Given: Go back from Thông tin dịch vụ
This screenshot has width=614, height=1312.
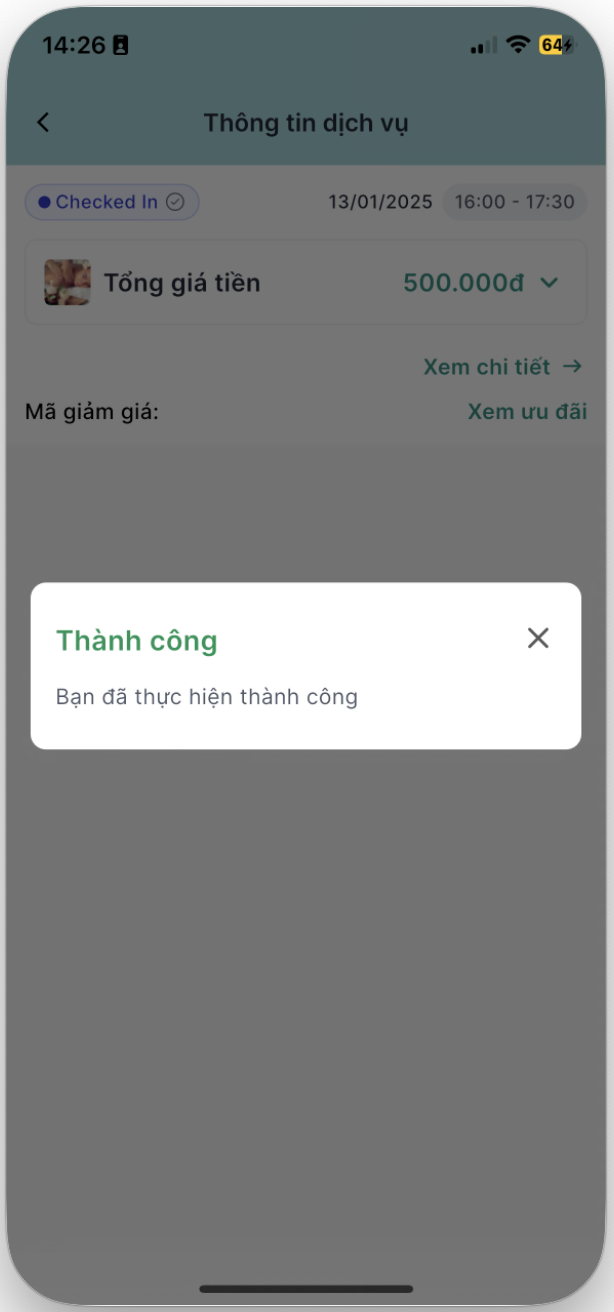Looking at the screenshot, I should (x=43, y=123).
